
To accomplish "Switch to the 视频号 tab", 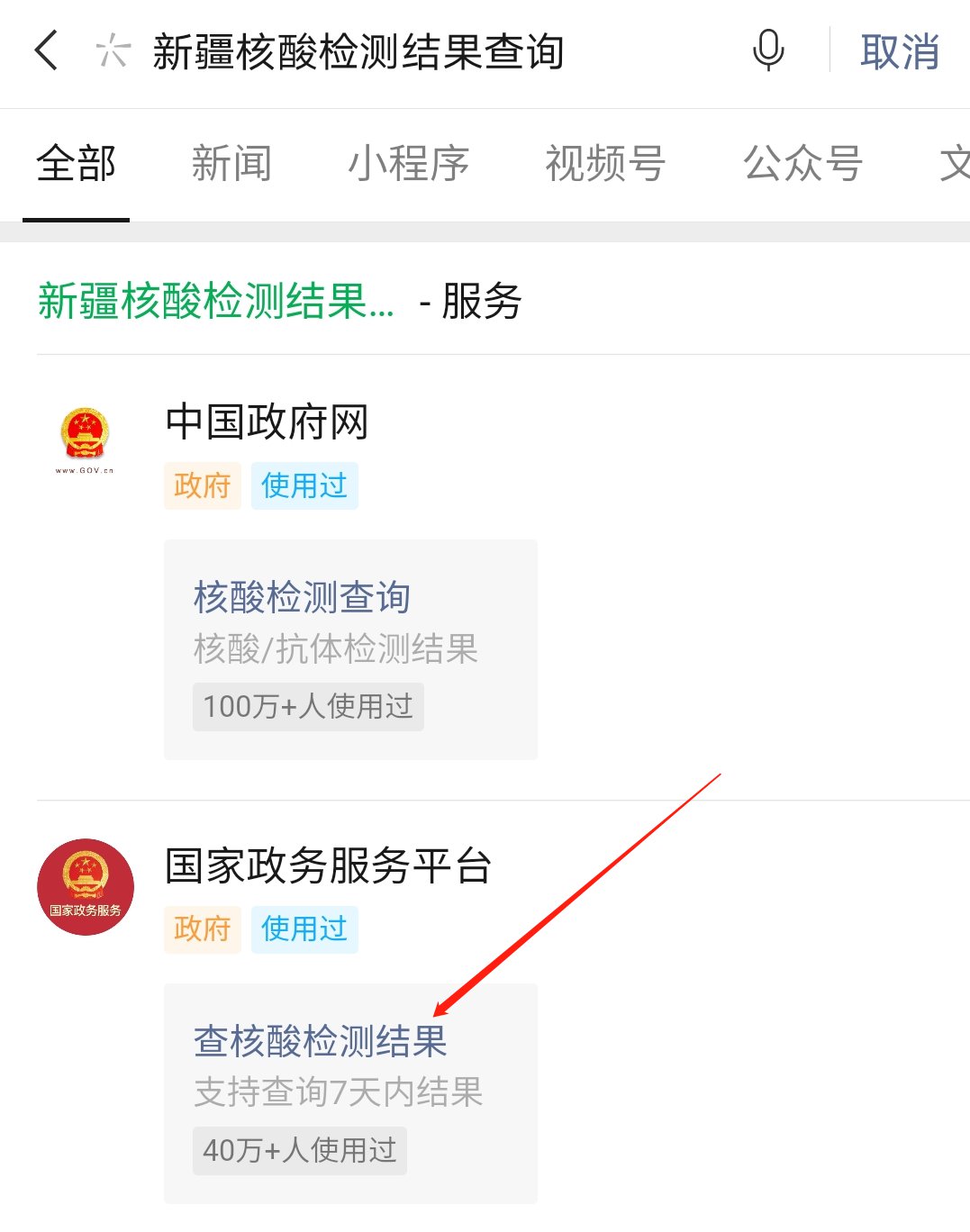I will (604, 164).
